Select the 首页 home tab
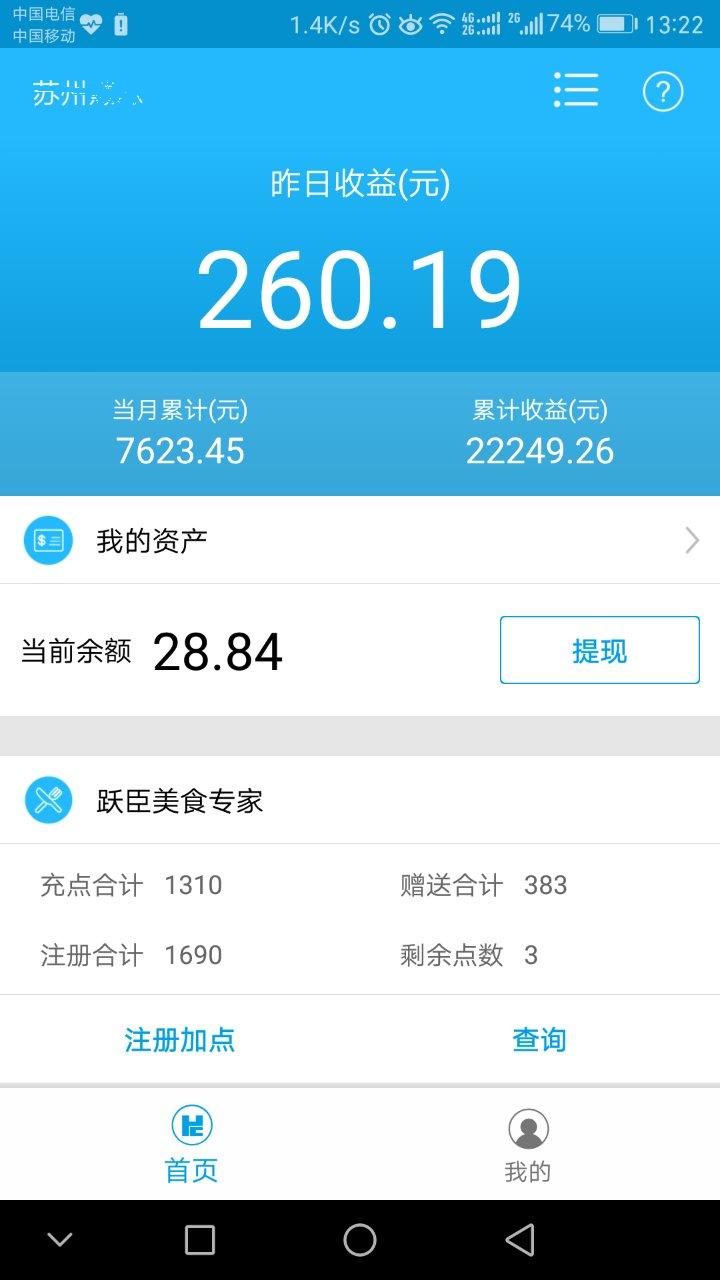 [x=191, y=1145]
